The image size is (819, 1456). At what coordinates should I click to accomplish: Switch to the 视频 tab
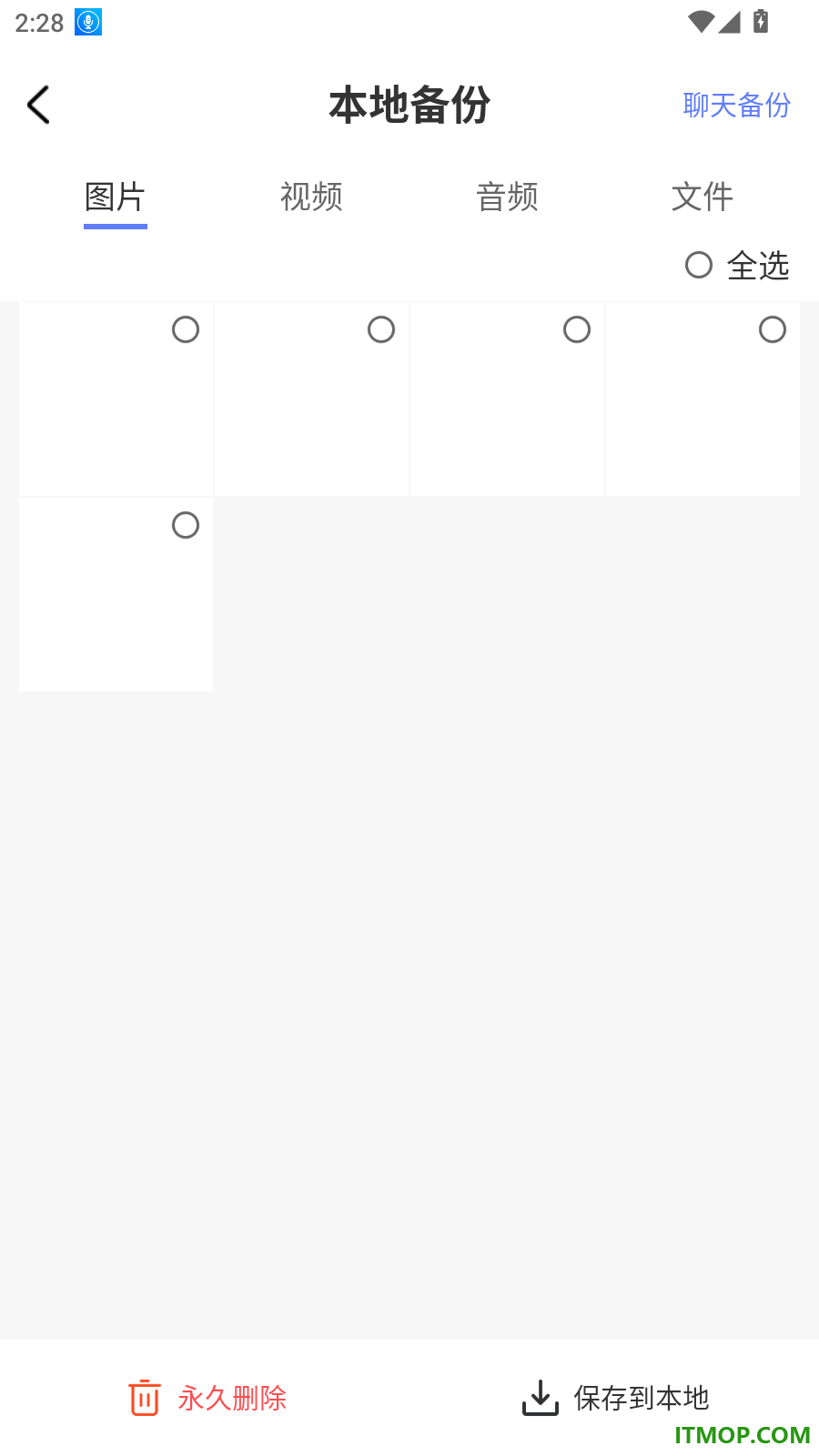tap(311, 197)
